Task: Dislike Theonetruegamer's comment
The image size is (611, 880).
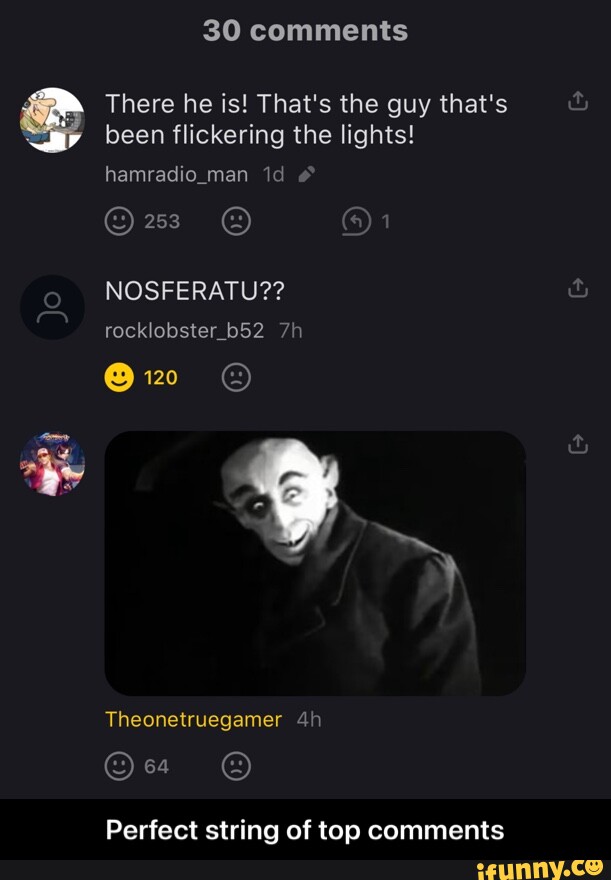Action: (x=235, y=767)
